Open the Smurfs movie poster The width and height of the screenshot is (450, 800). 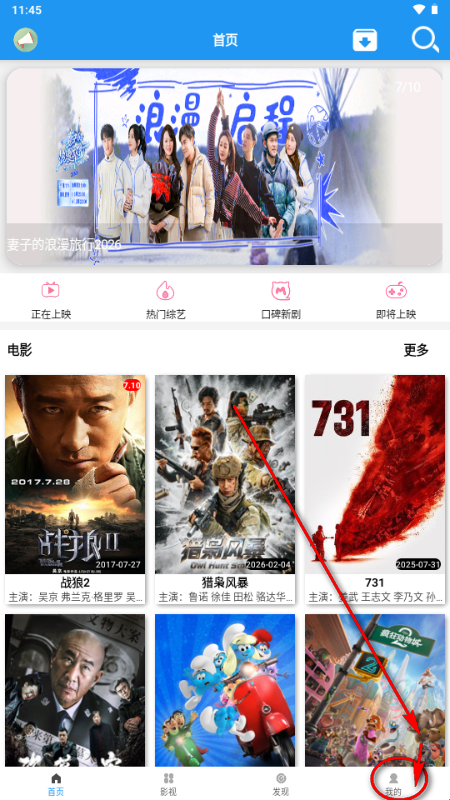pyautogui.click(x=225, y=690)
